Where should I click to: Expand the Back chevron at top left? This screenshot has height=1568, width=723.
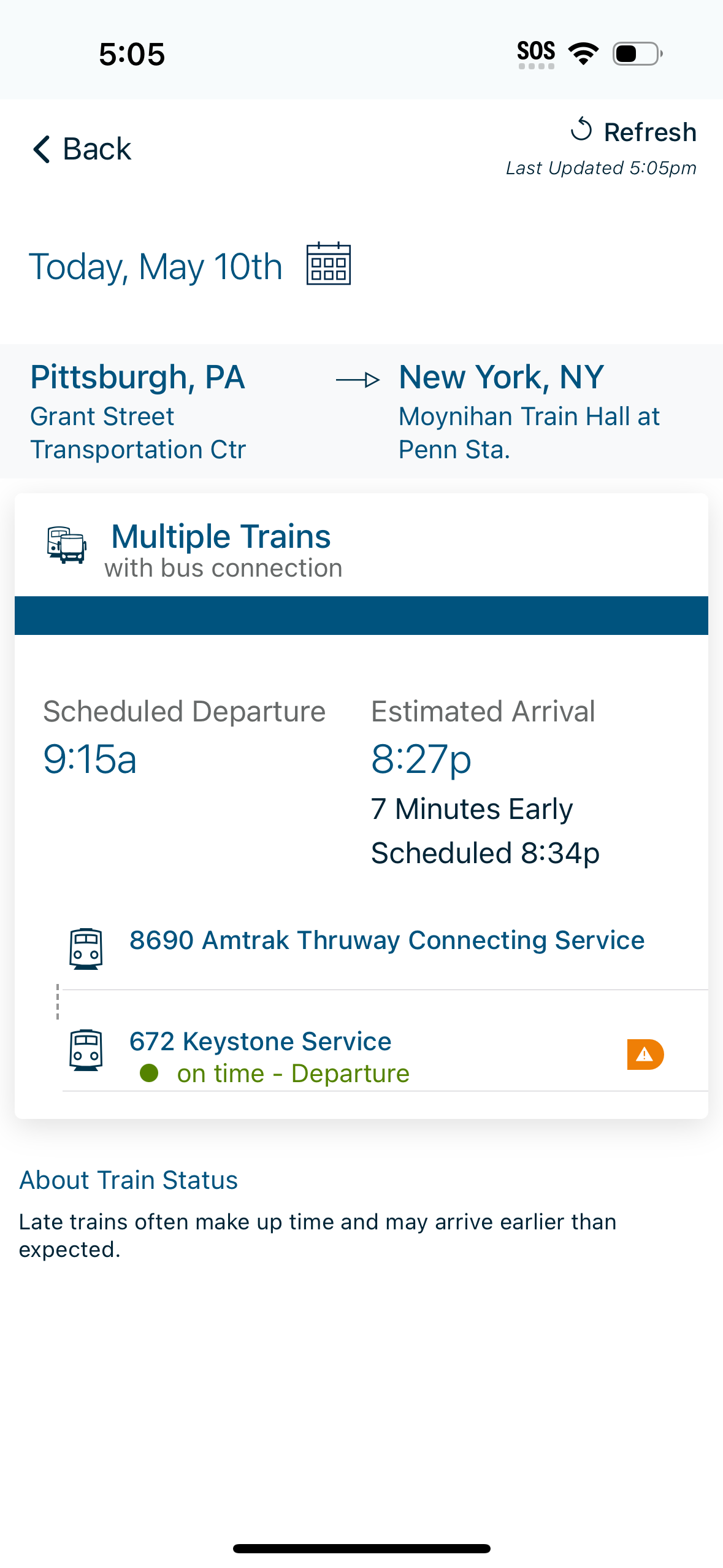[x=40, y=148]
